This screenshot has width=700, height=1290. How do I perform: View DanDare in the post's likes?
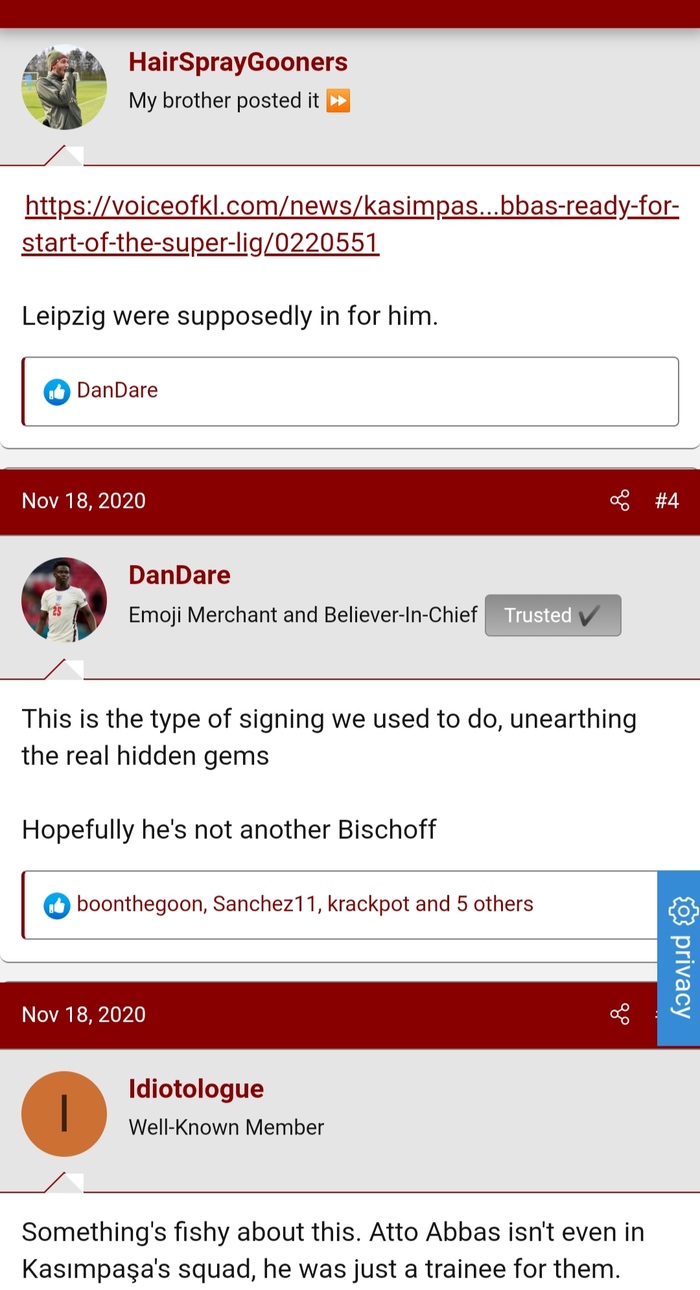click(117, 390)
